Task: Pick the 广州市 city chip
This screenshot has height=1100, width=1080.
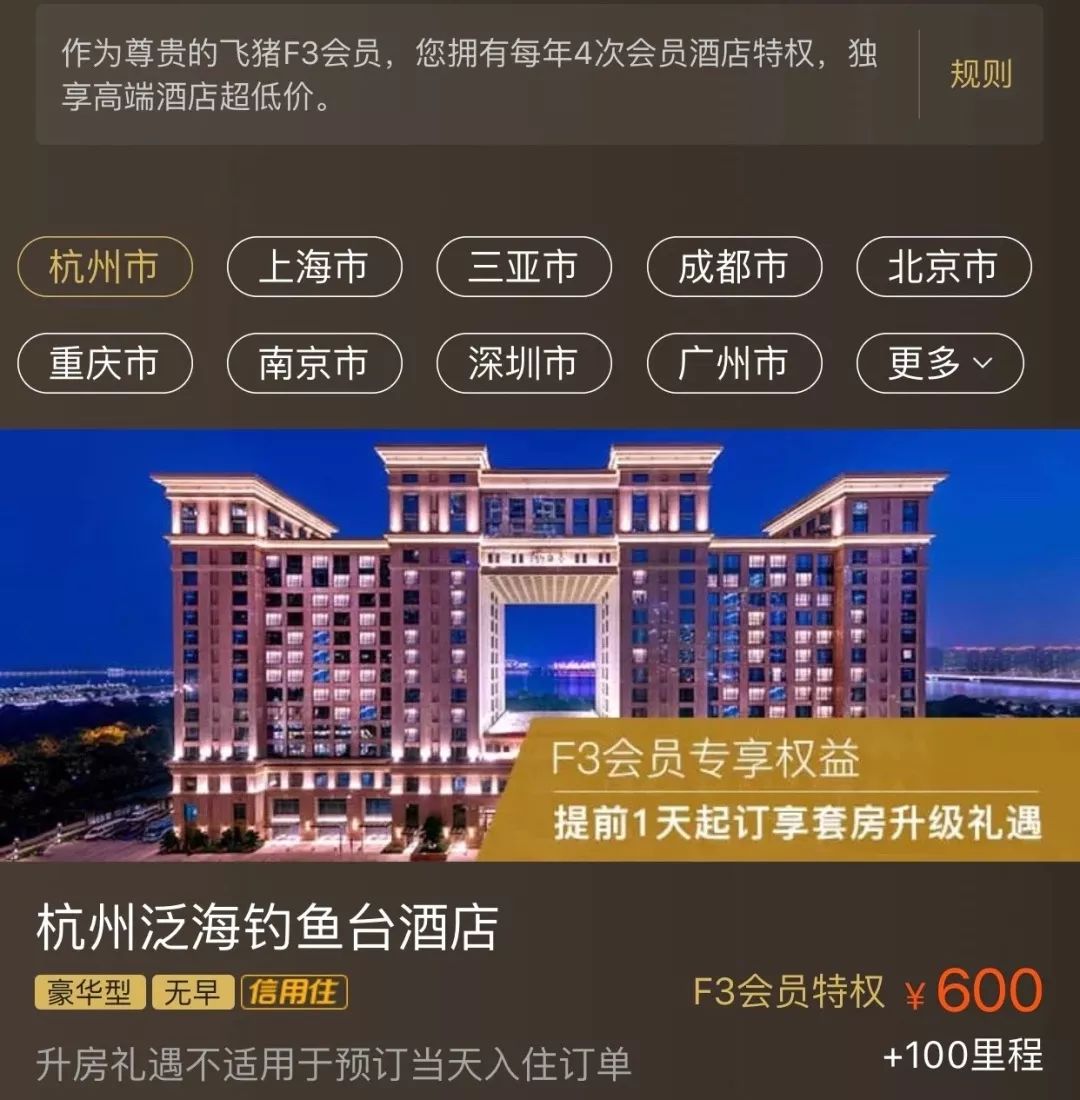Action: (x=734, y=363)
